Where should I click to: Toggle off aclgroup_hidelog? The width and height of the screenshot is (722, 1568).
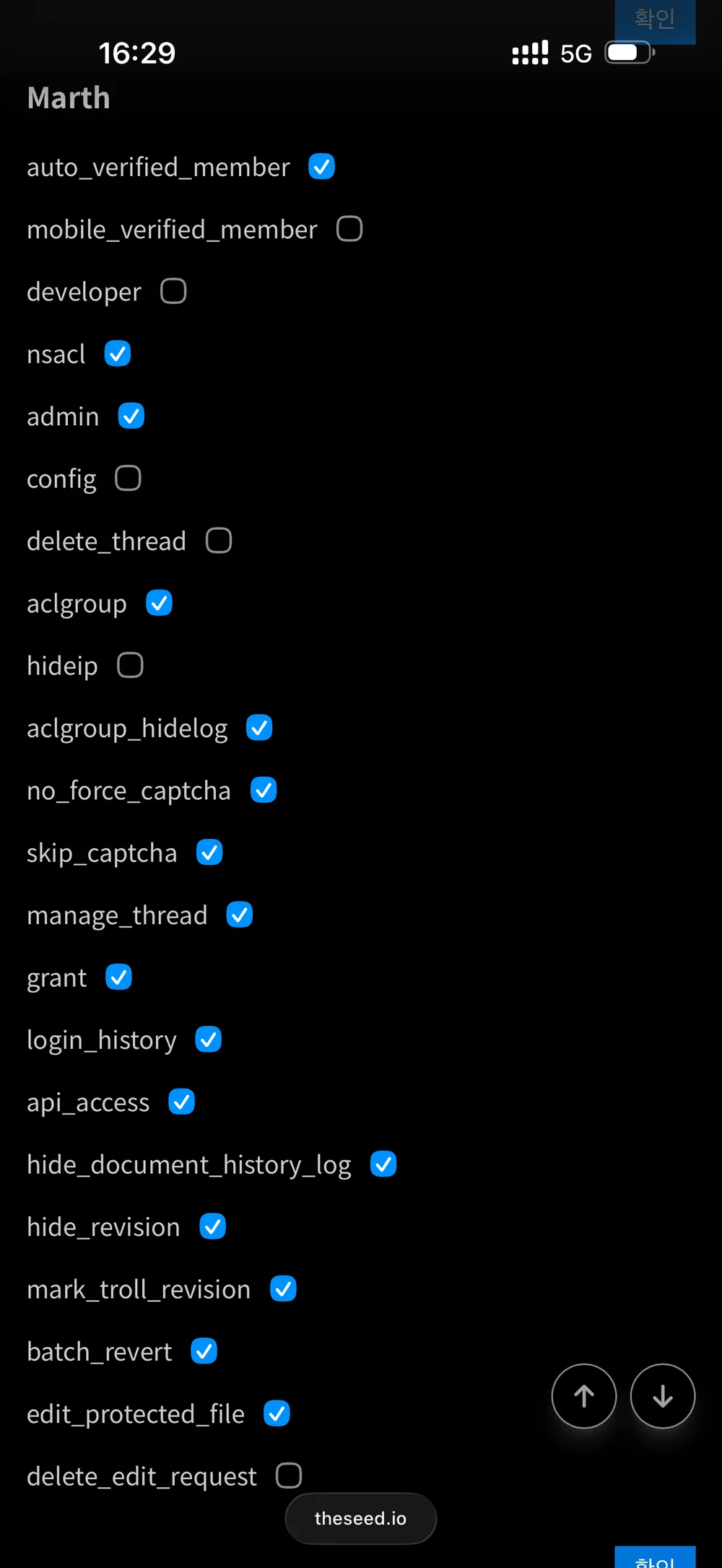point(259,728)
